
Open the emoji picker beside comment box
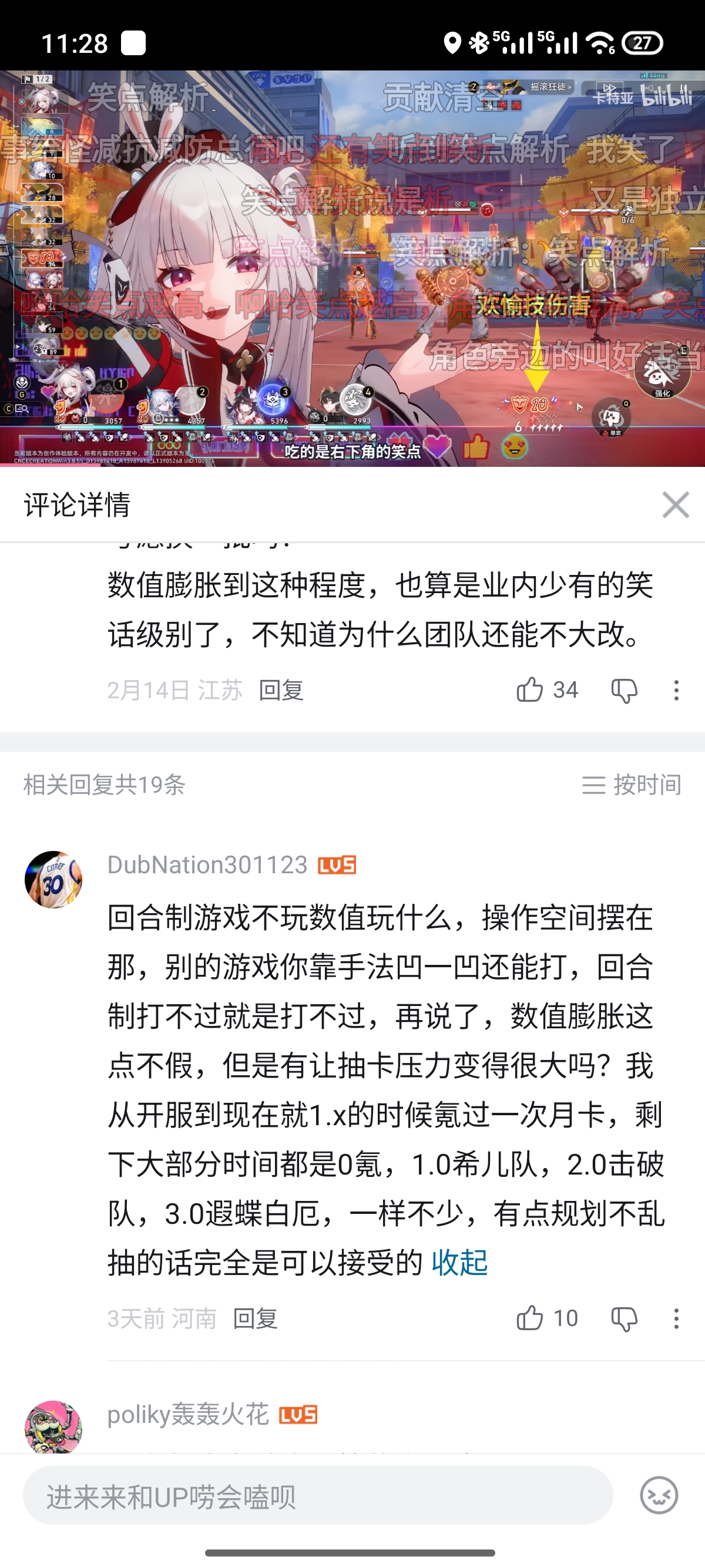click(659, 1495)
